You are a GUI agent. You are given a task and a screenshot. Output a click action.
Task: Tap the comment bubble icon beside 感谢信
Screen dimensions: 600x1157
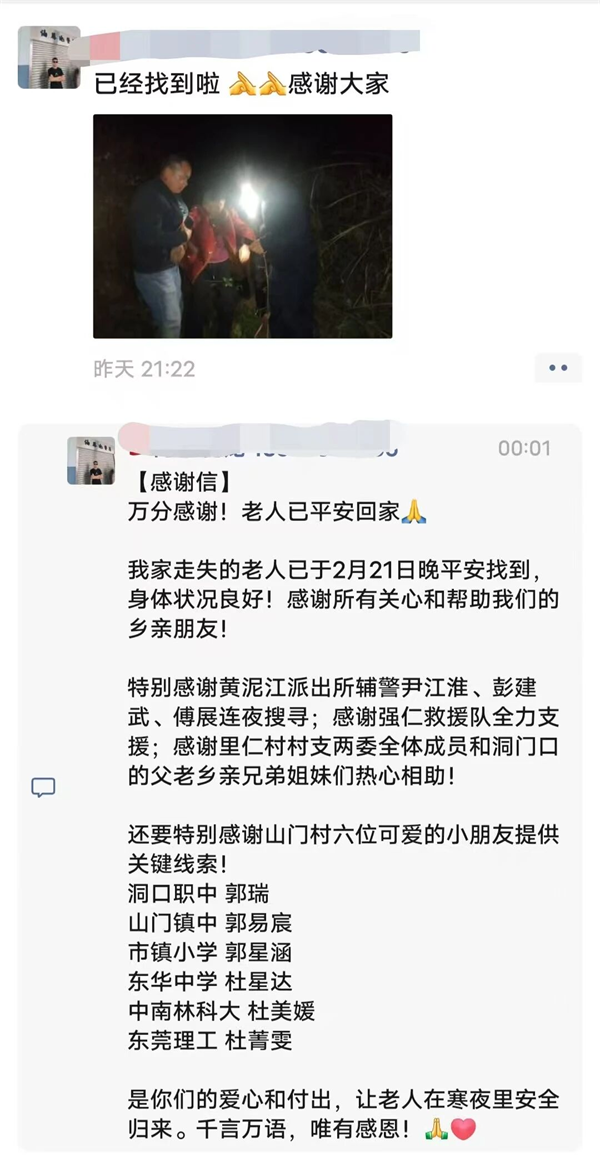click(x=42, y=787)
